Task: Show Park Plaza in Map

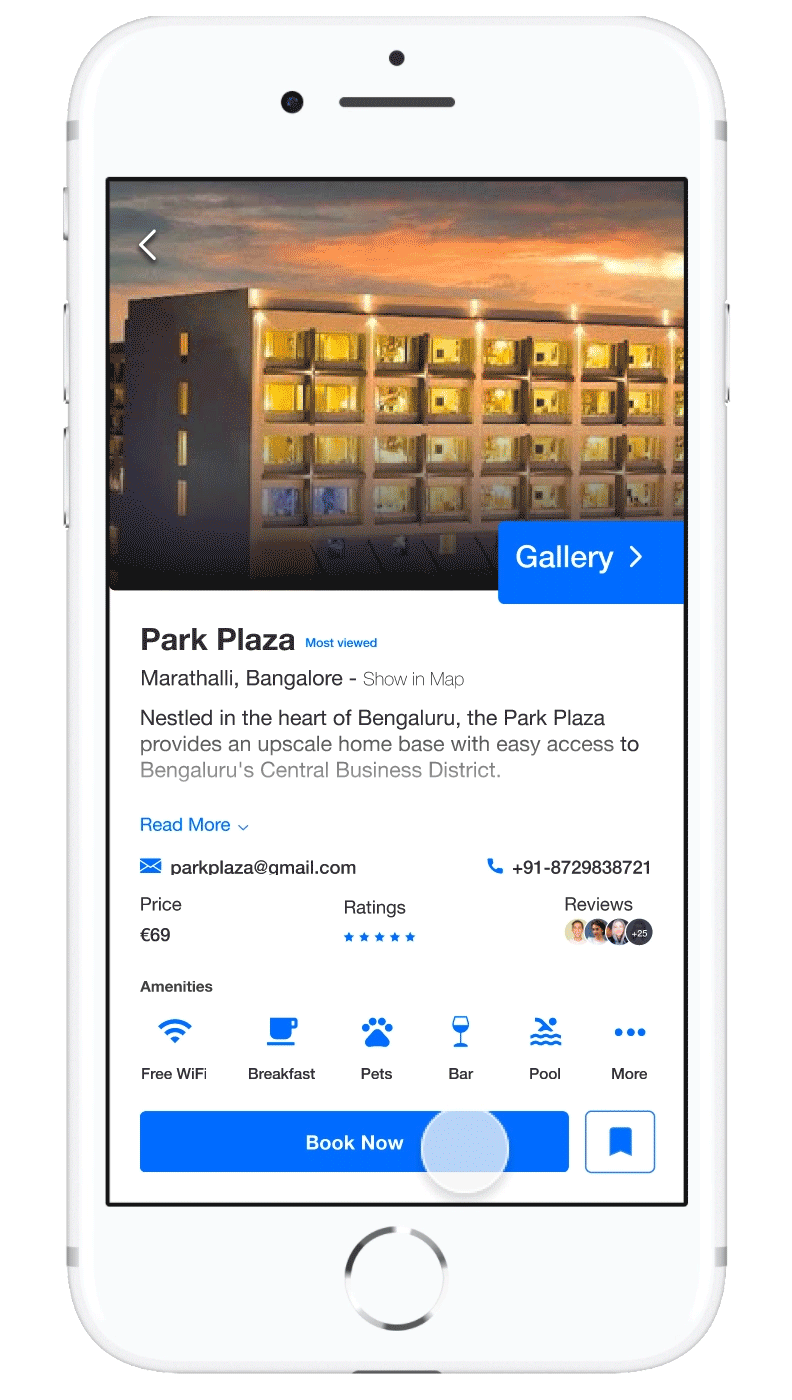Action: tap(413, 679)
